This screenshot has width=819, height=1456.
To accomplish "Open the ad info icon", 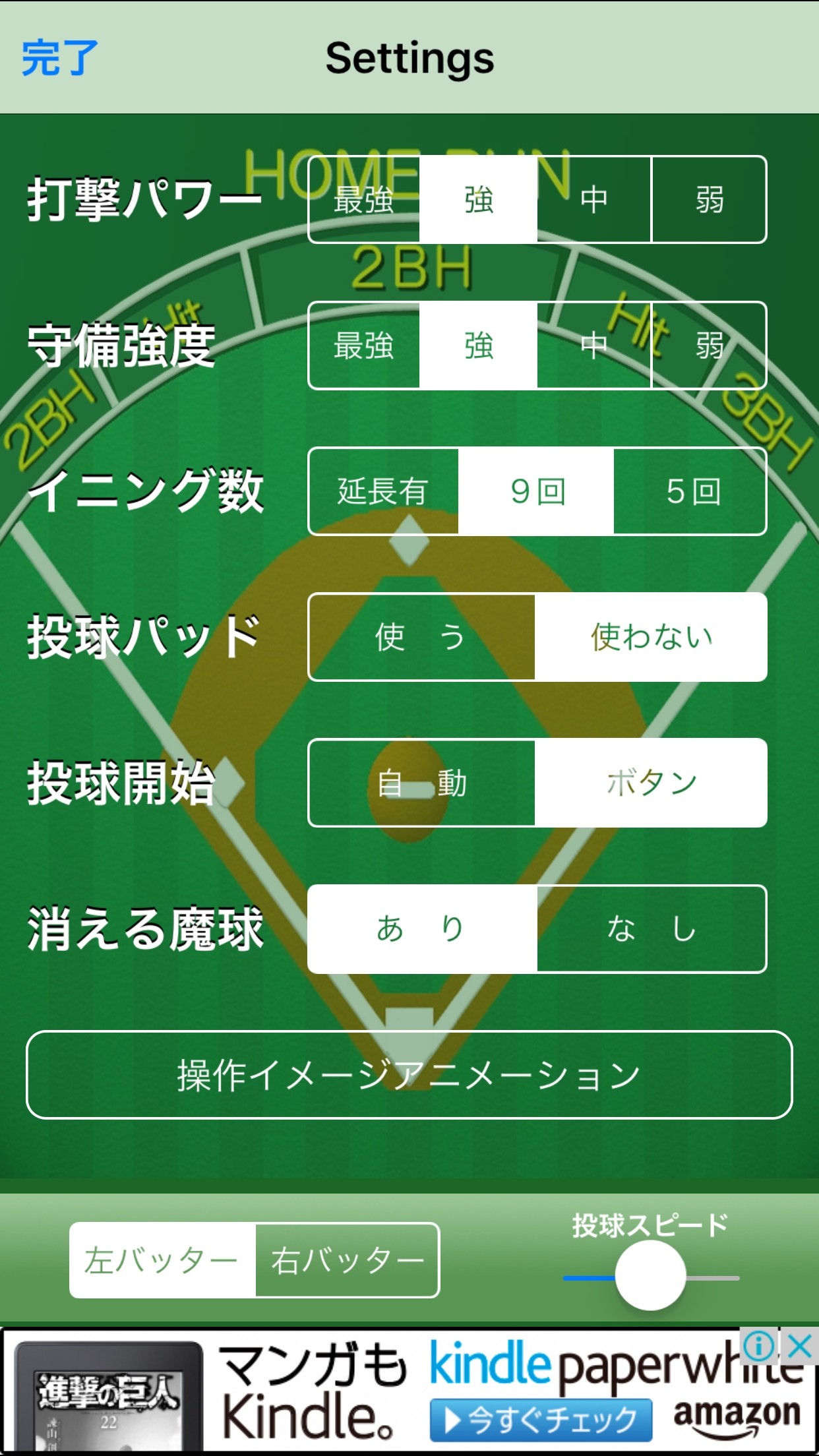I will point(759,1346).
